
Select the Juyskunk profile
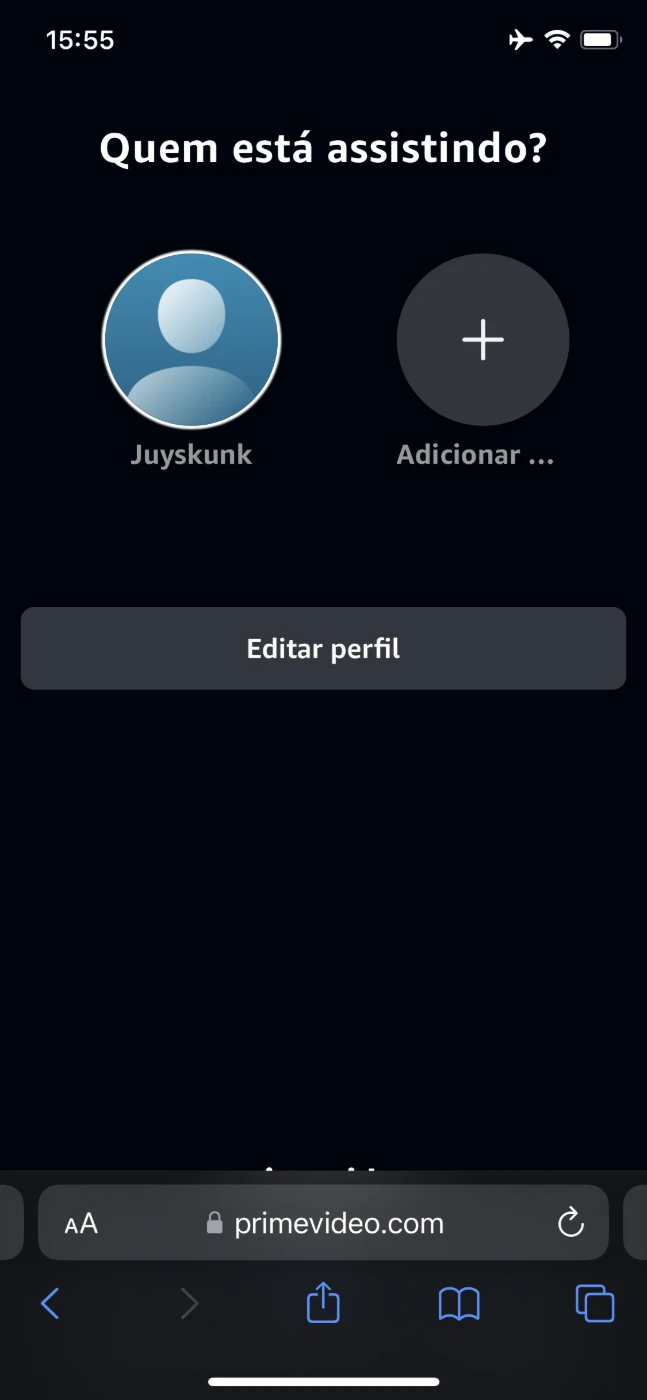pos(191,340)
